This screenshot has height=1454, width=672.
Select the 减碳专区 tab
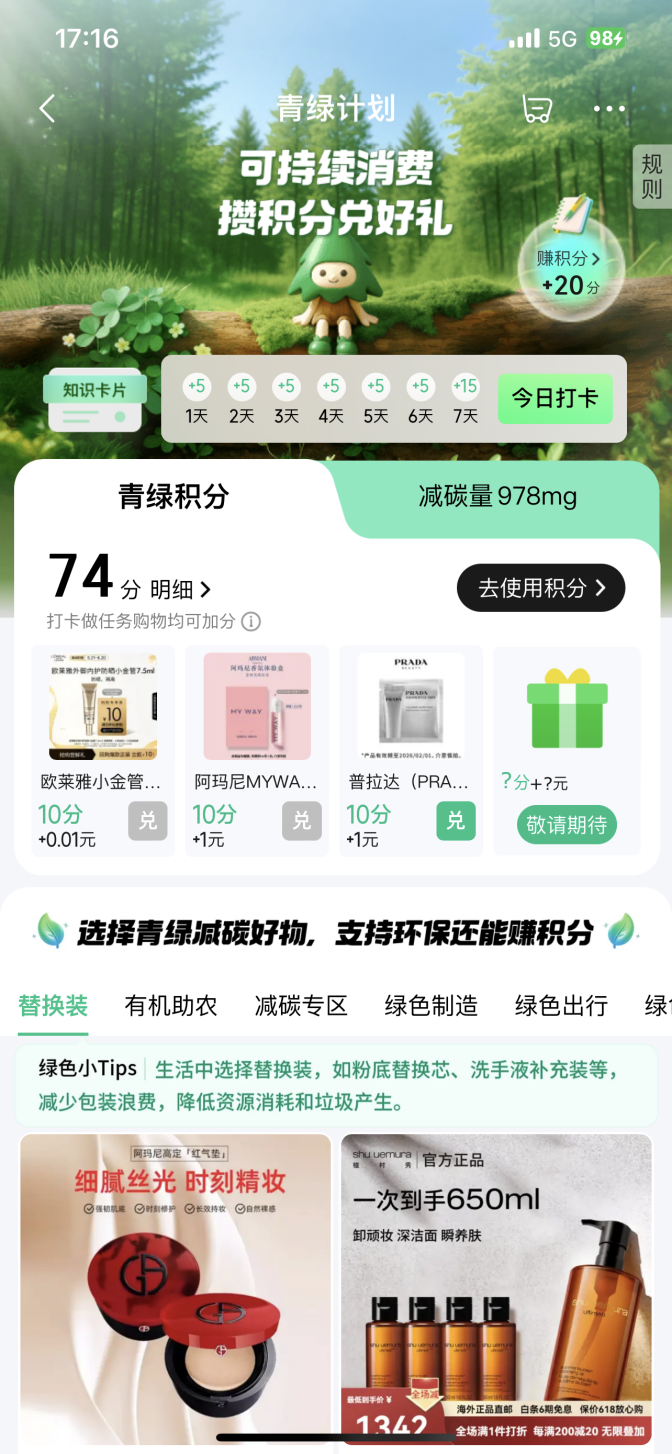point(301,1005)
